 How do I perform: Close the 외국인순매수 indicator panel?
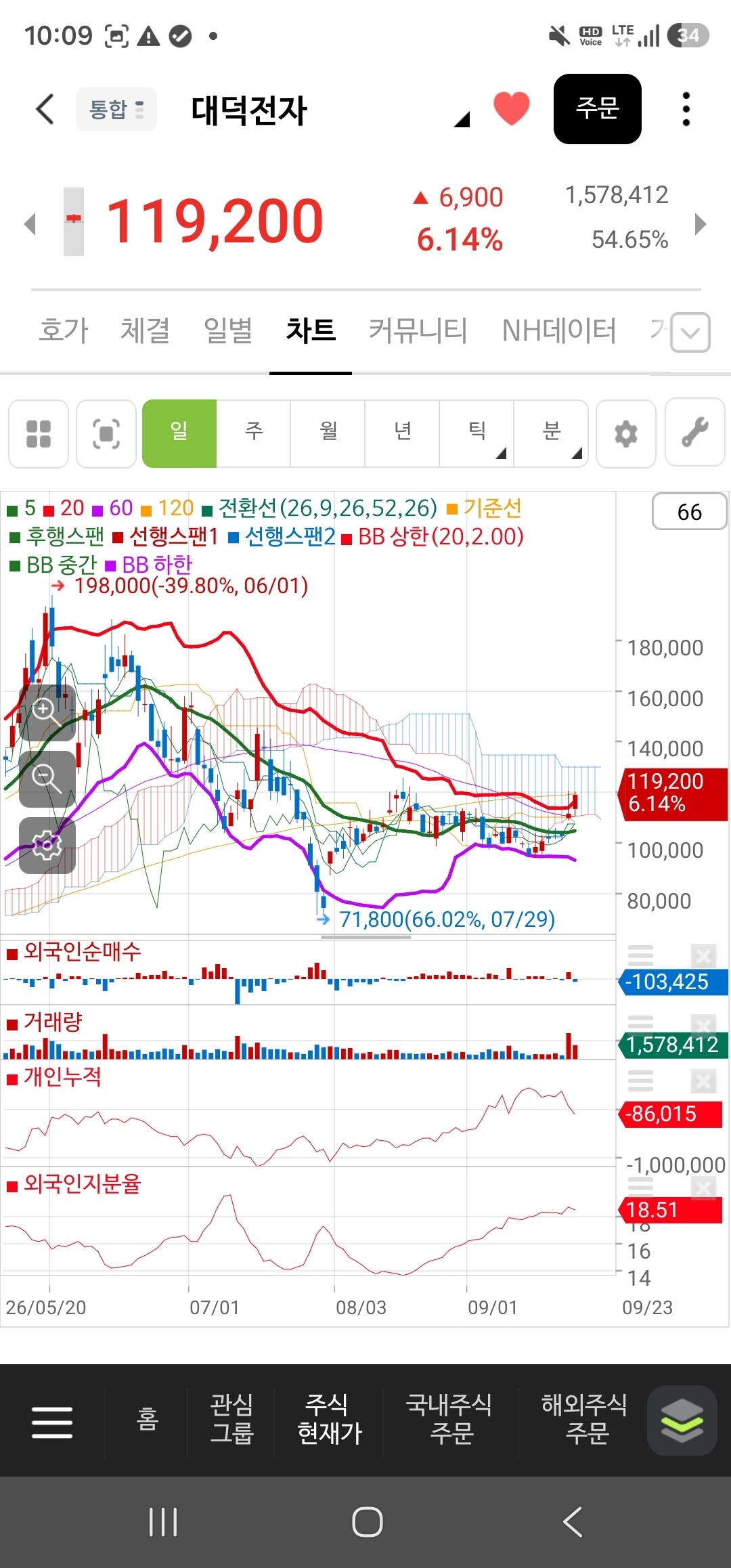coord(703,956)
